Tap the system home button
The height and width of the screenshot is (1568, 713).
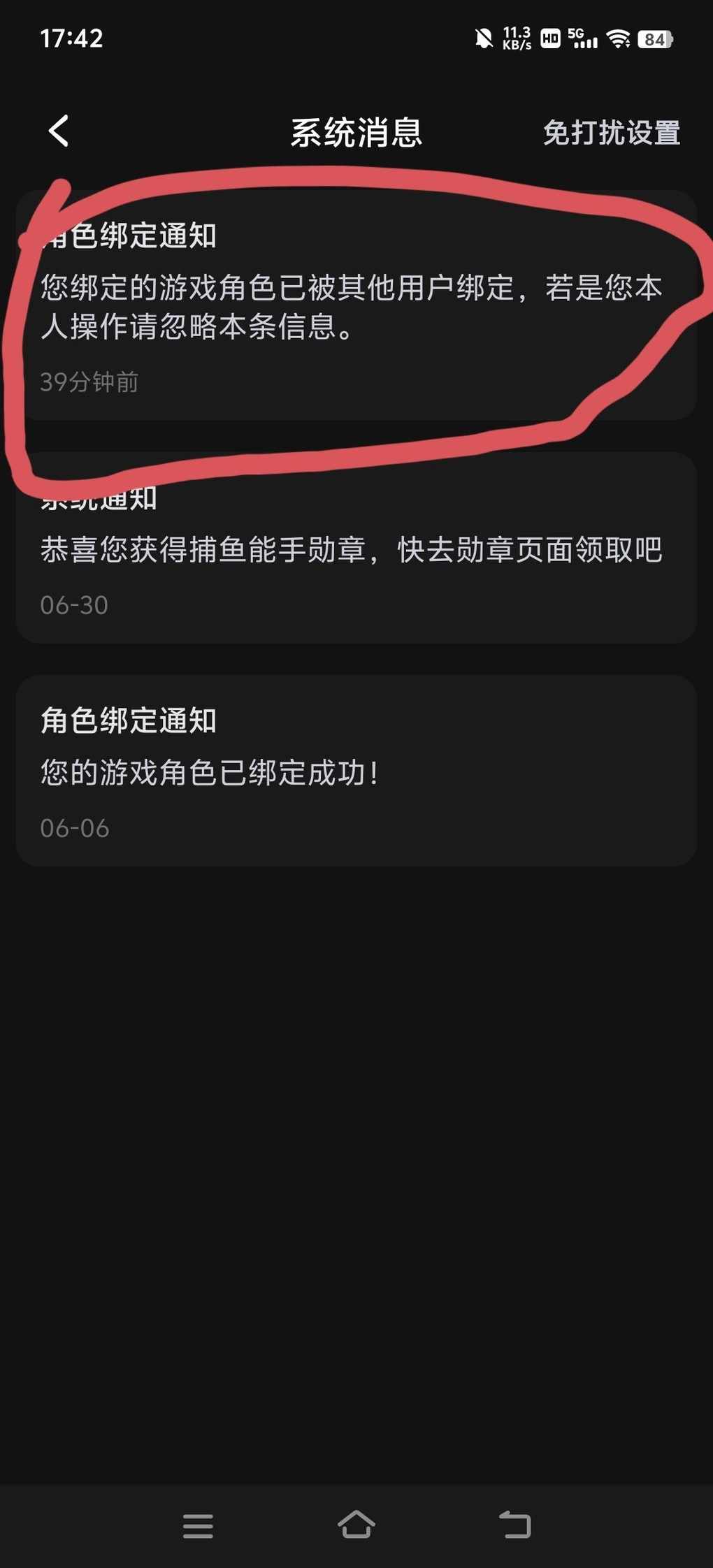pyautogui.click(x=356, y=1524)
